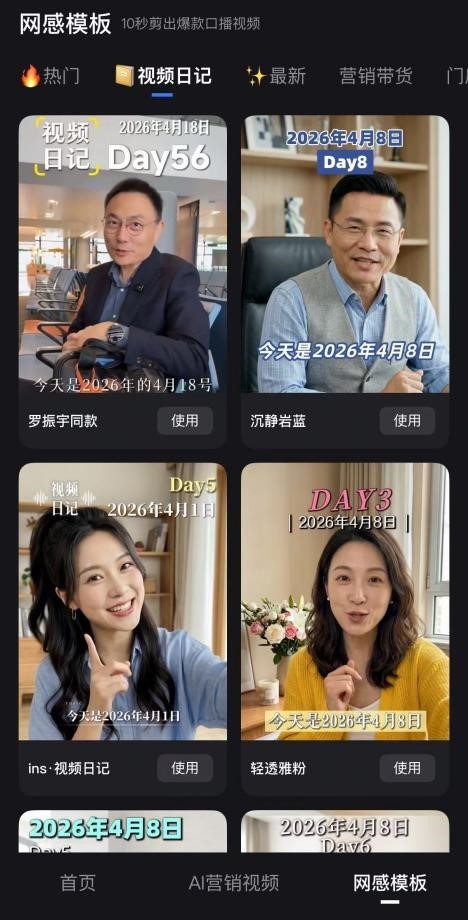Screen dimensions: 468x920
Task: View the ins·视频日记 template thumbnail
Action: [x=123, y=601]
